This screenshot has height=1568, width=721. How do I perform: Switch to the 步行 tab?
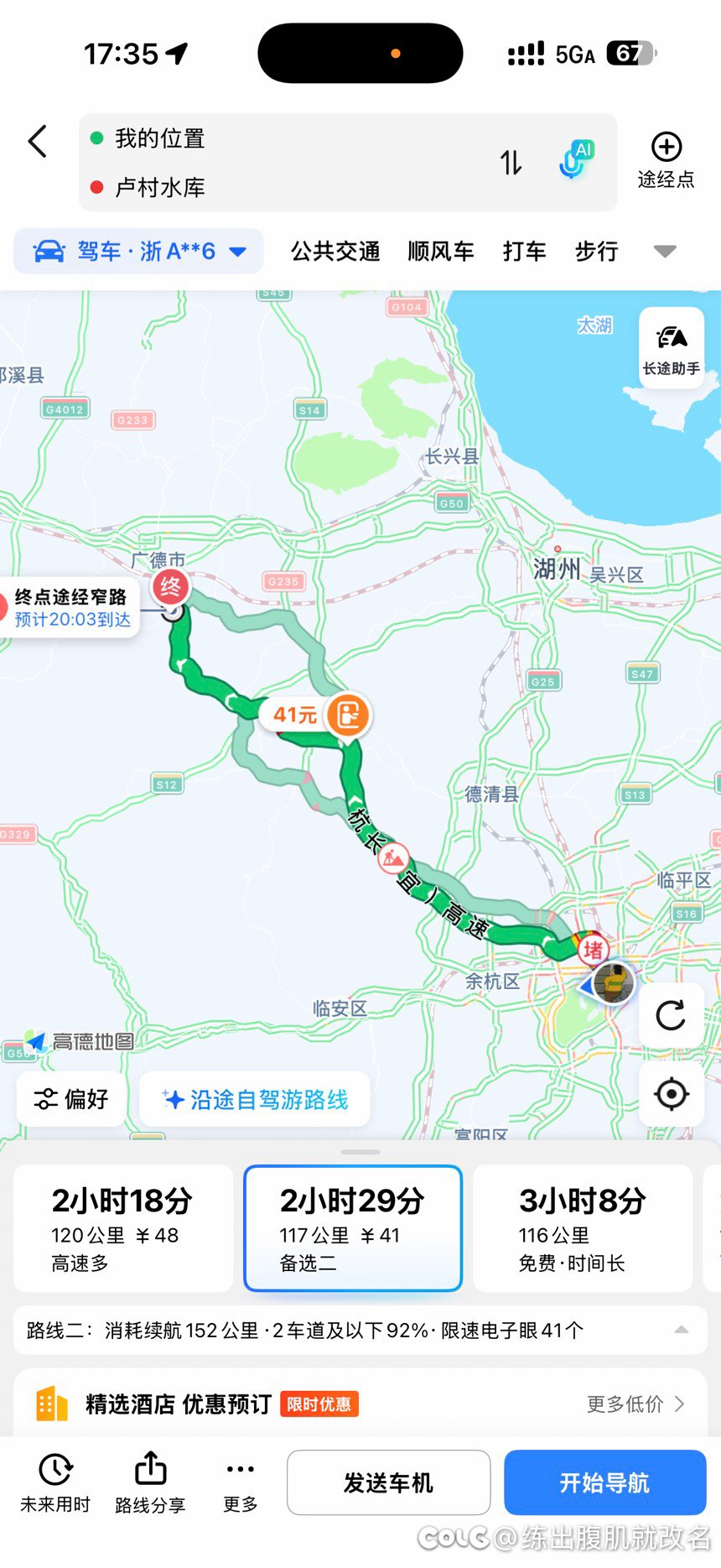595,251
